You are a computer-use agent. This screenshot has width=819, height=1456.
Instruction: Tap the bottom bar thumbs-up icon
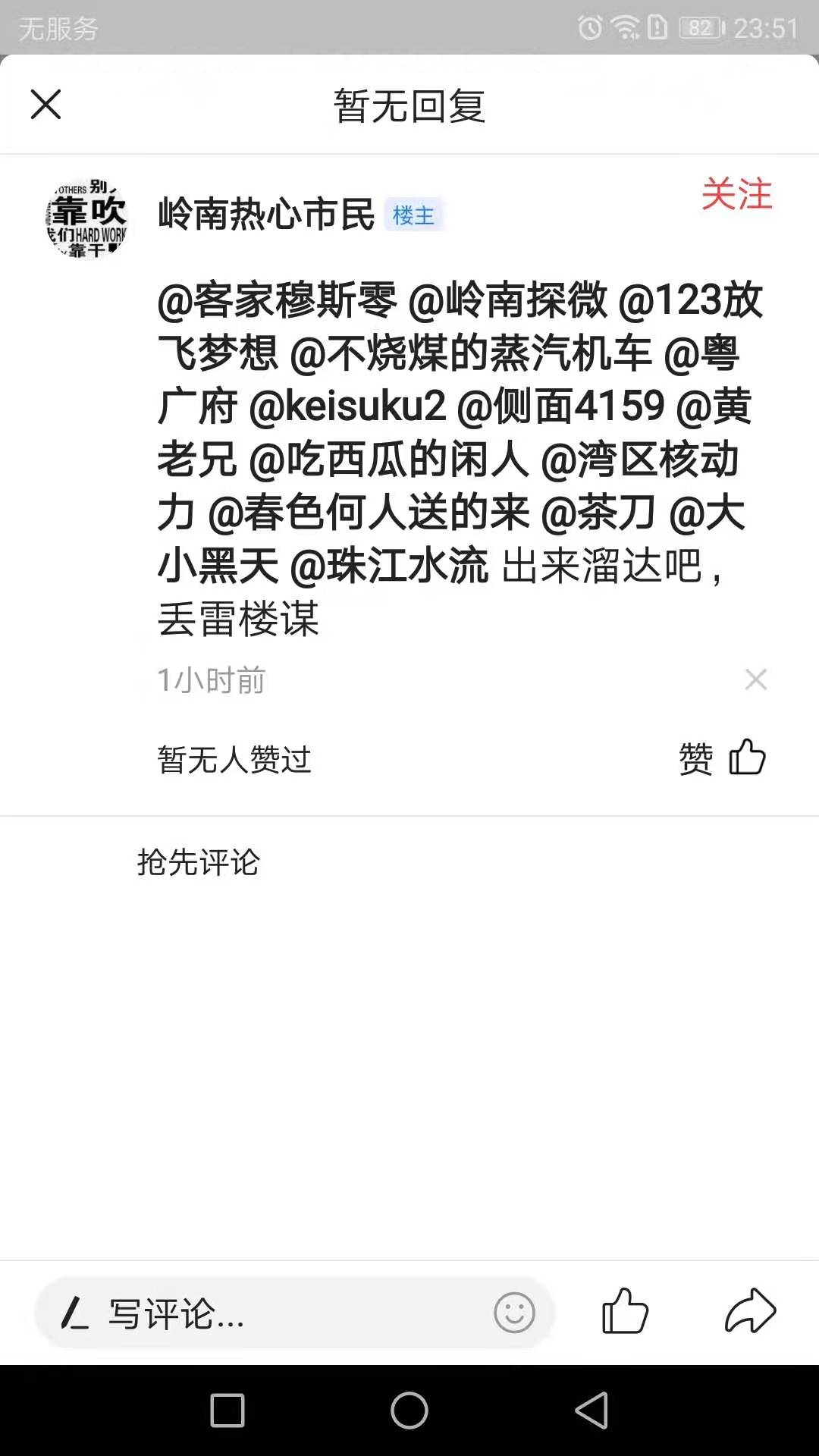click(x=625, y=1311)
